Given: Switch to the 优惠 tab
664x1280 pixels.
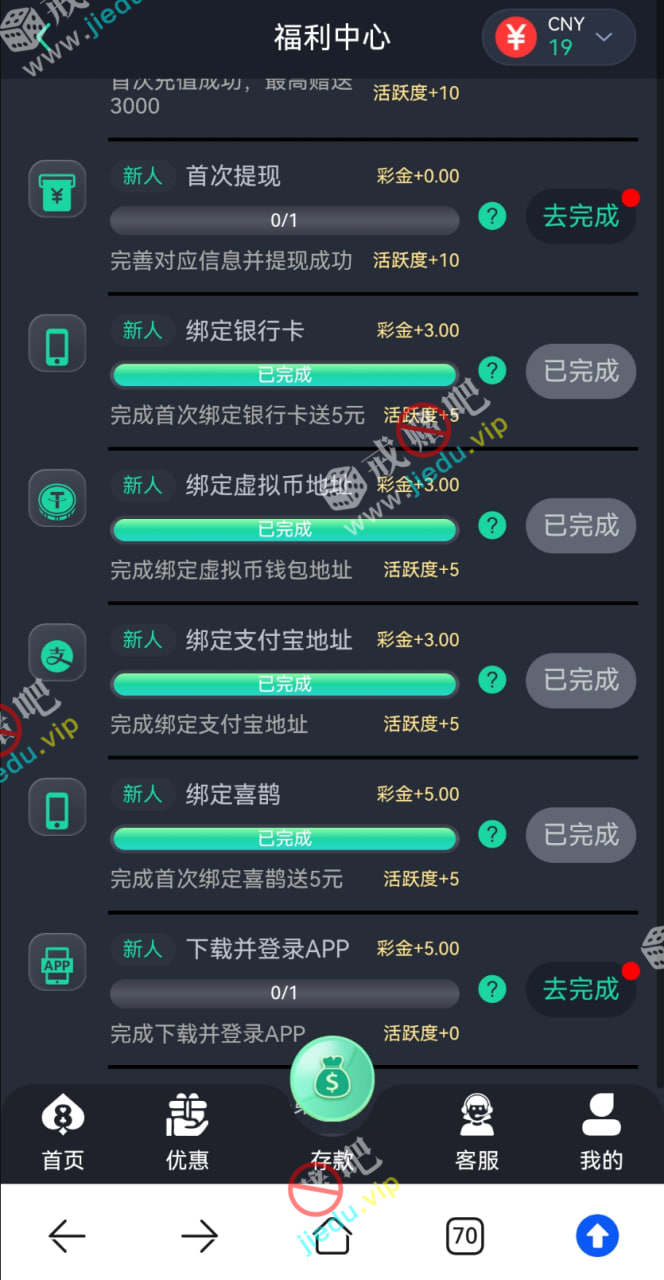Looking at the screenshot, I should 187,1132.
